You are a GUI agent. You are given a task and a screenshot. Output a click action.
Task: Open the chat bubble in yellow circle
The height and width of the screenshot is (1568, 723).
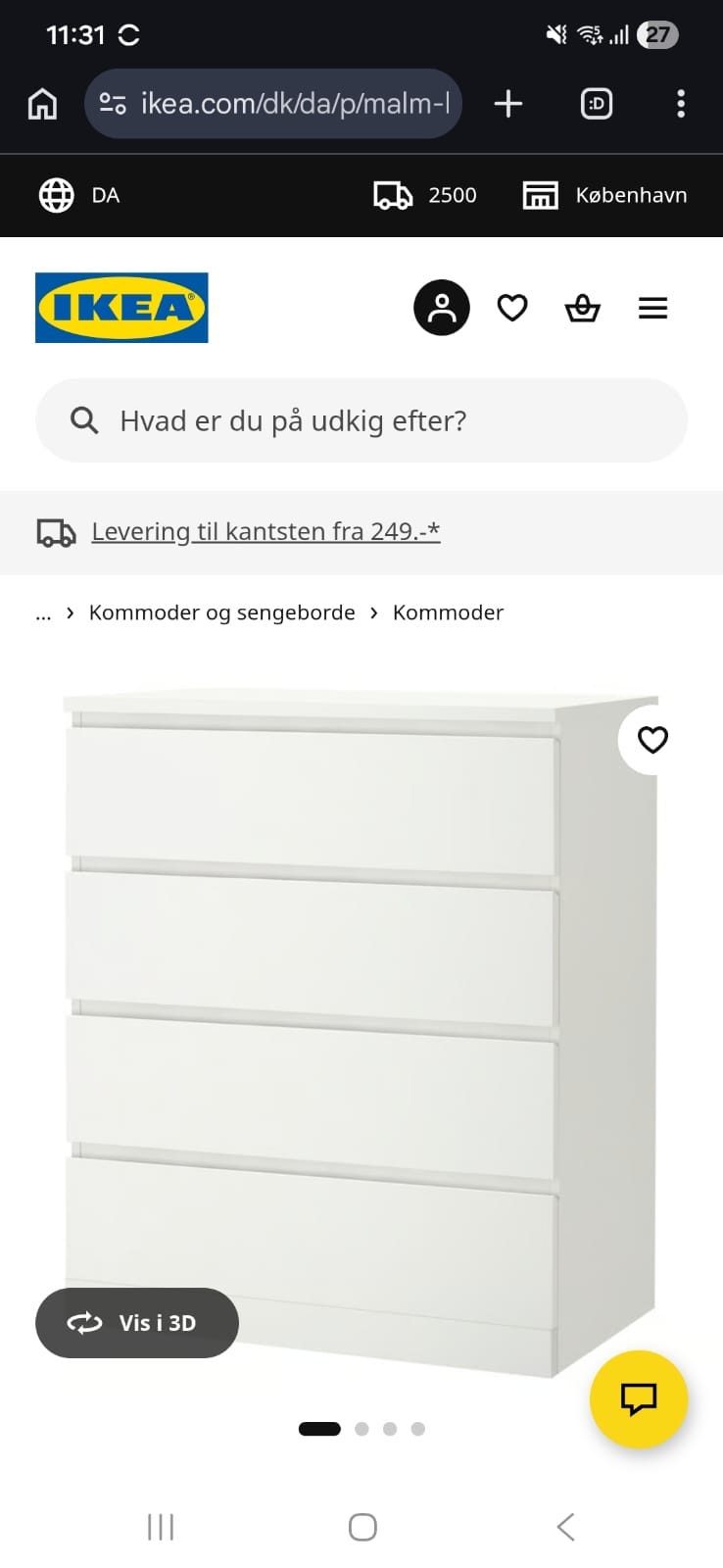pyautogui.click(x=639, y=1399)
